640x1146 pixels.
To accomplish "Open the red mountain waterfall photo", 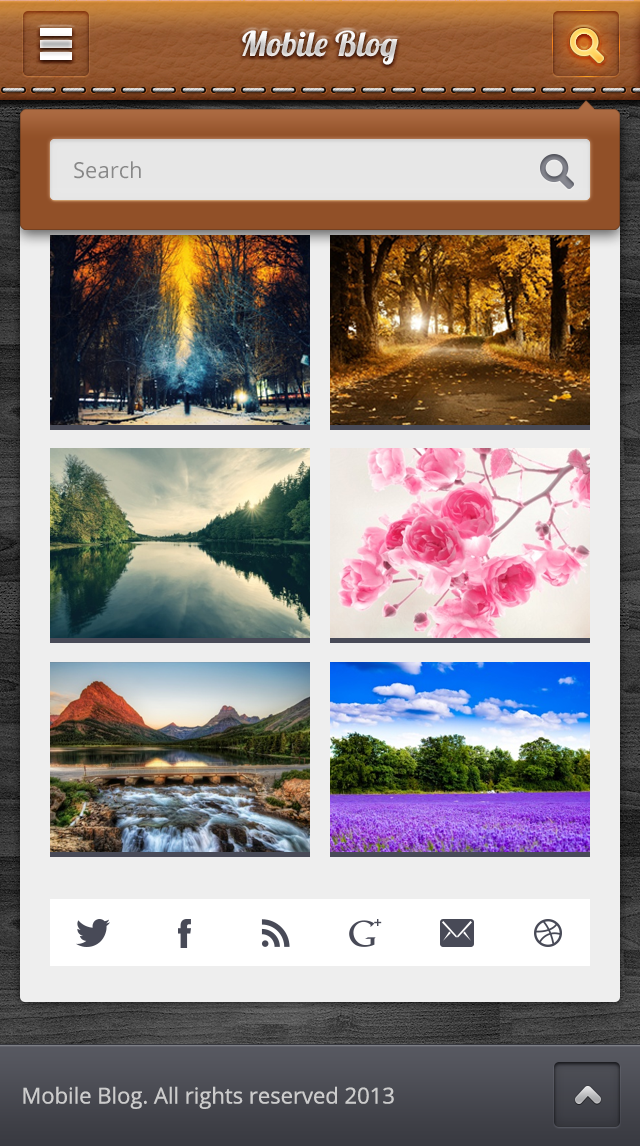I will point(180,757).
